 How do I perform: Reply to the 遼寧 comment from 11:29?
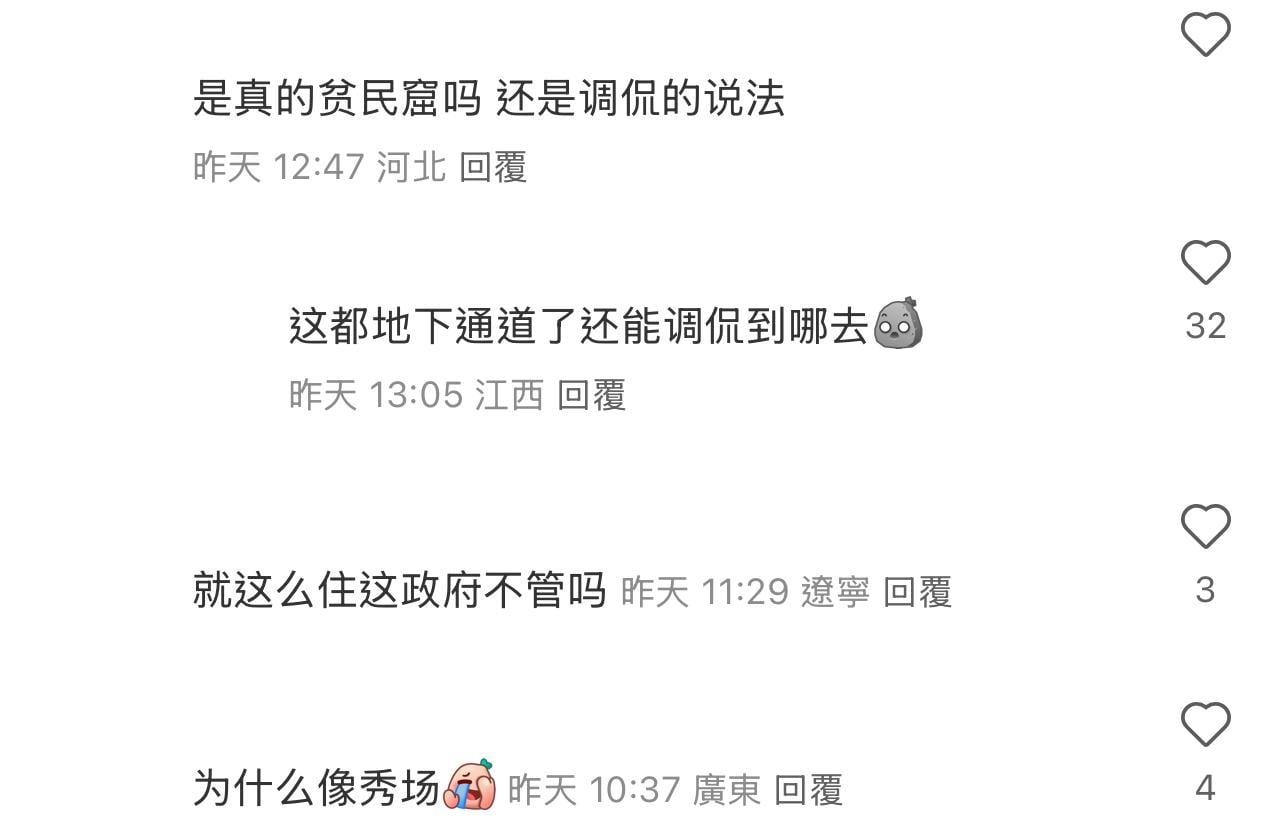[917, 592]
